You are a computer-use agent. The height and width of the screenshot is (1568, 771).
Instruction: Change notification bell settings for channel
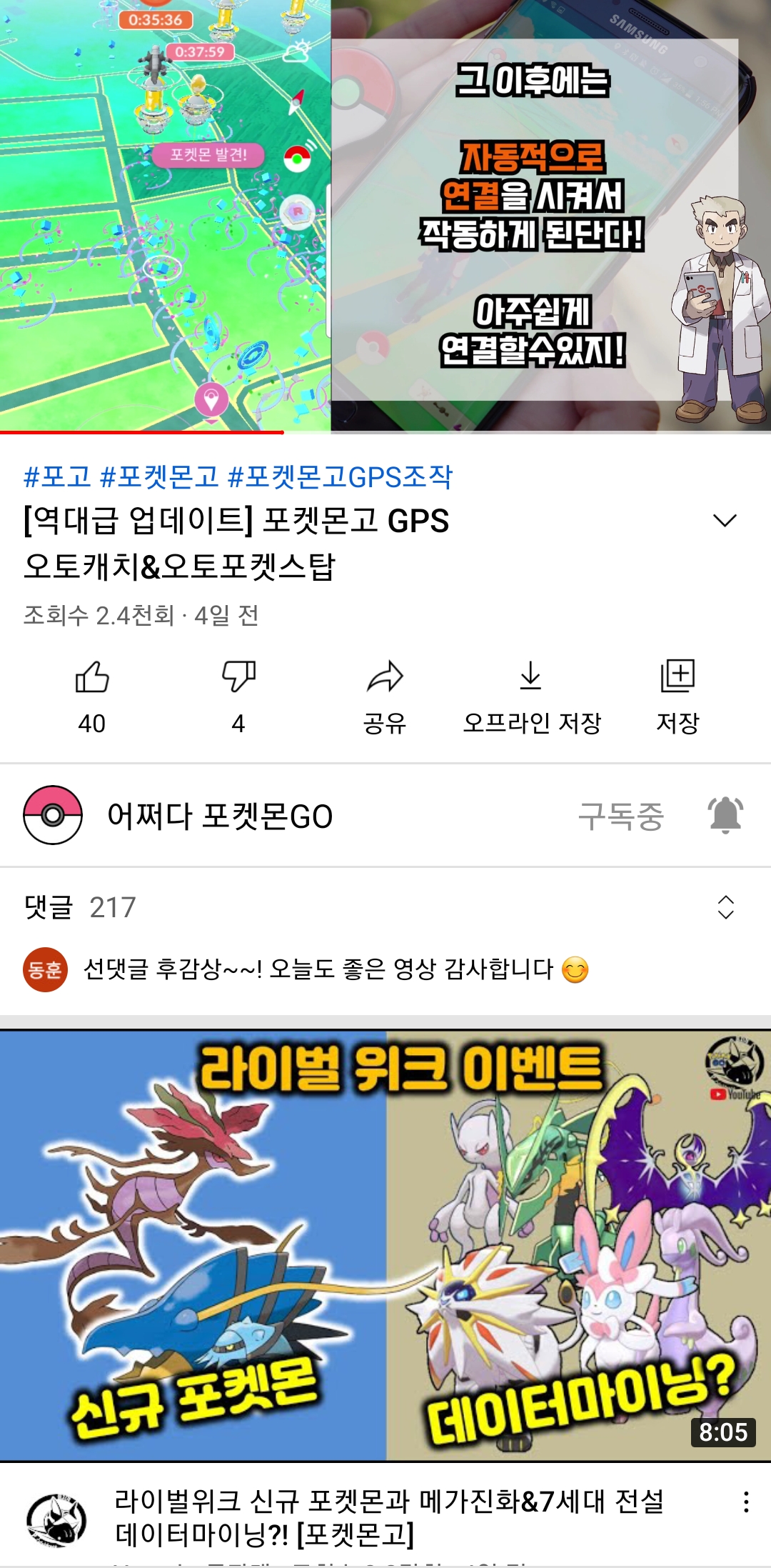click(725, 816)
